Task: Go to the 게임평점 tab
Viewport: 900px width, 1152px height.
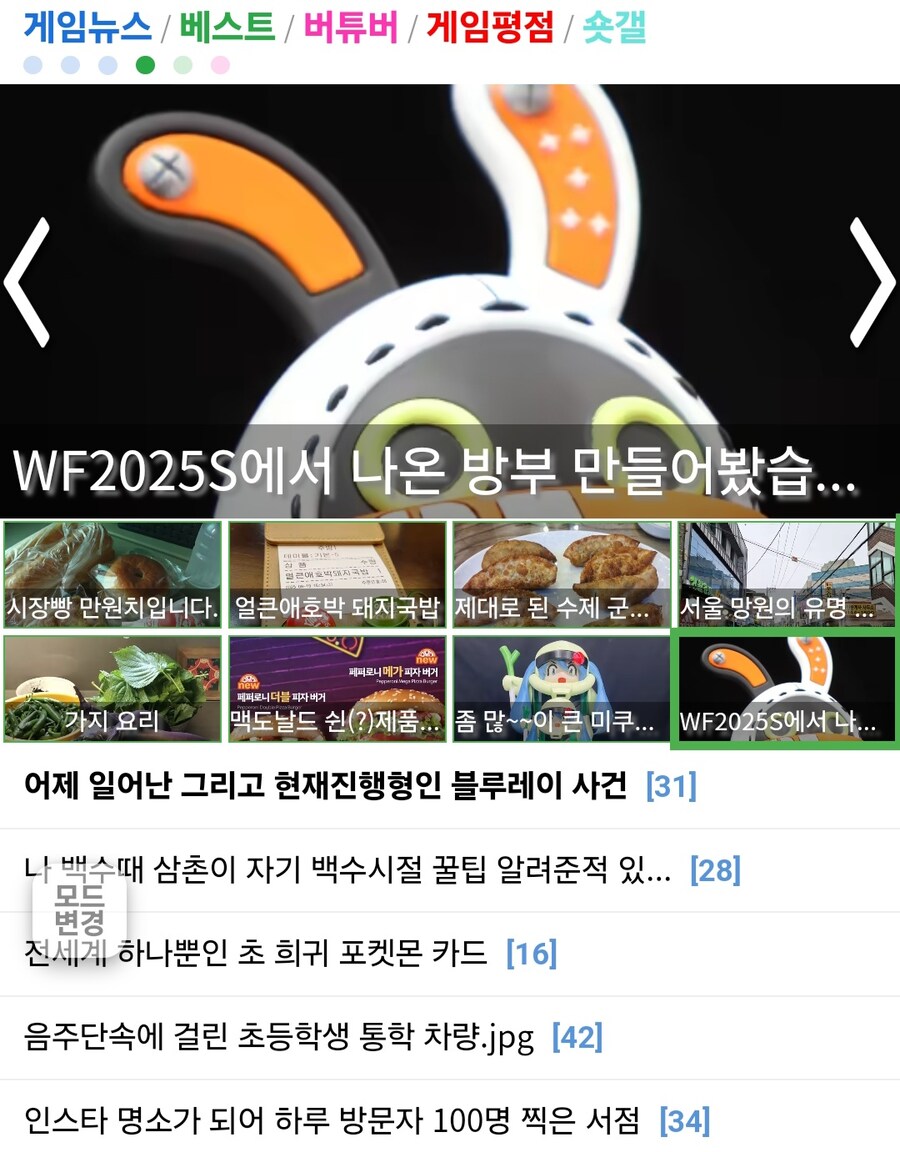Action: click(489, 27)
